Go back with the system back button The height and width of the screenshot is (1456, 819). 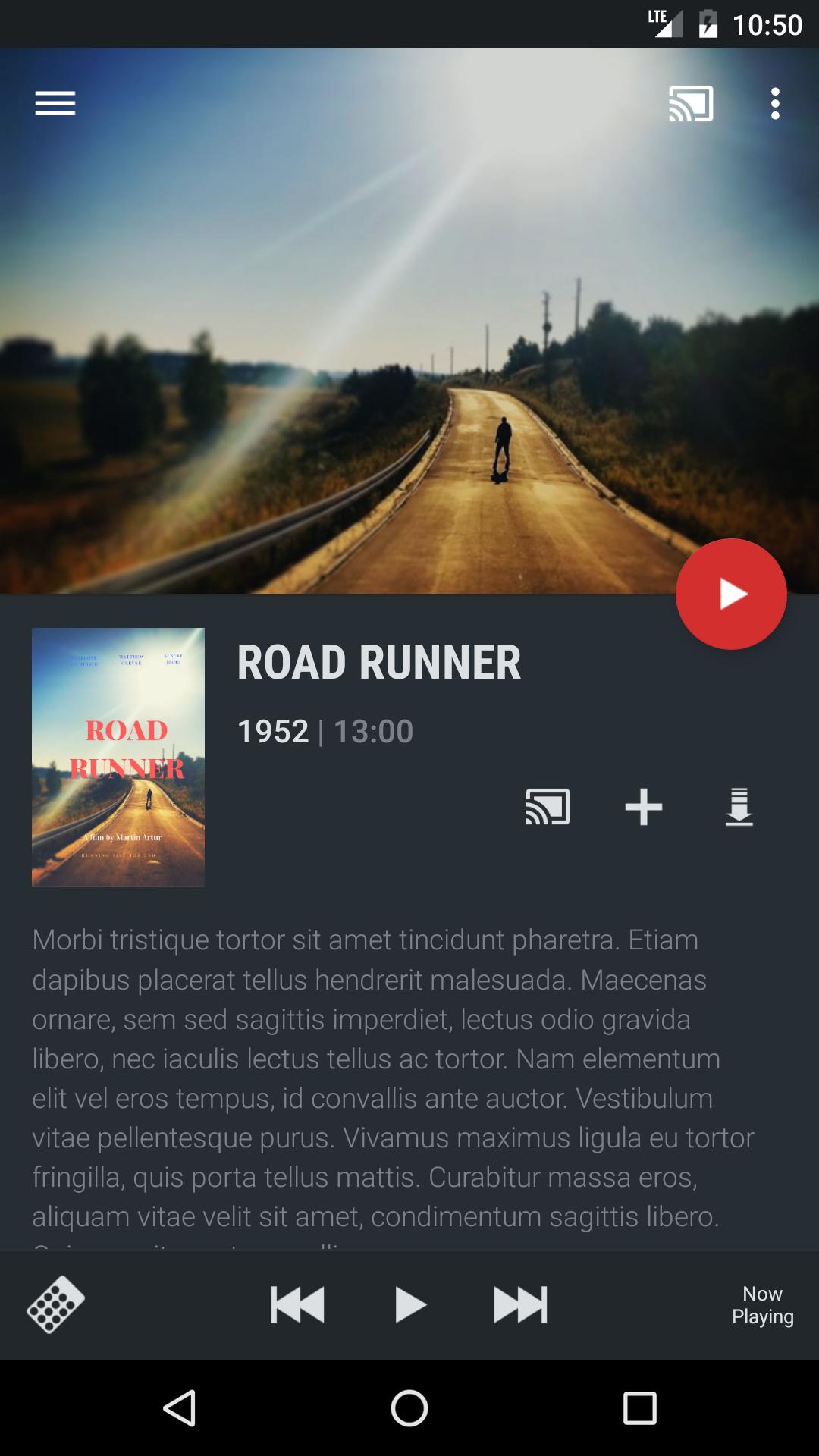pyautogui.click(x=180, y=1408)
